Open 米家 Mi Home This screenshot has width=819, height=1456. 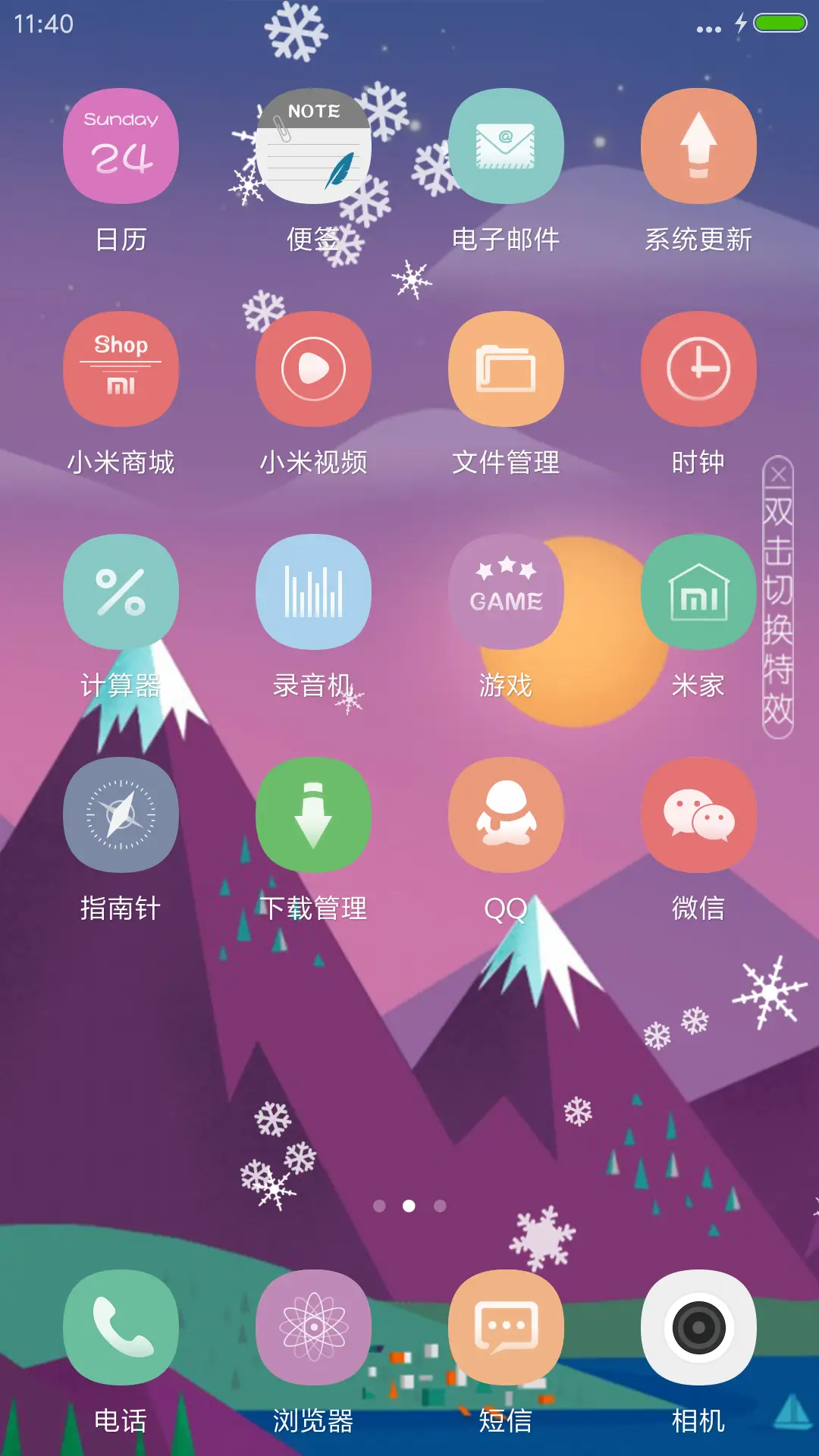point(698,595)
